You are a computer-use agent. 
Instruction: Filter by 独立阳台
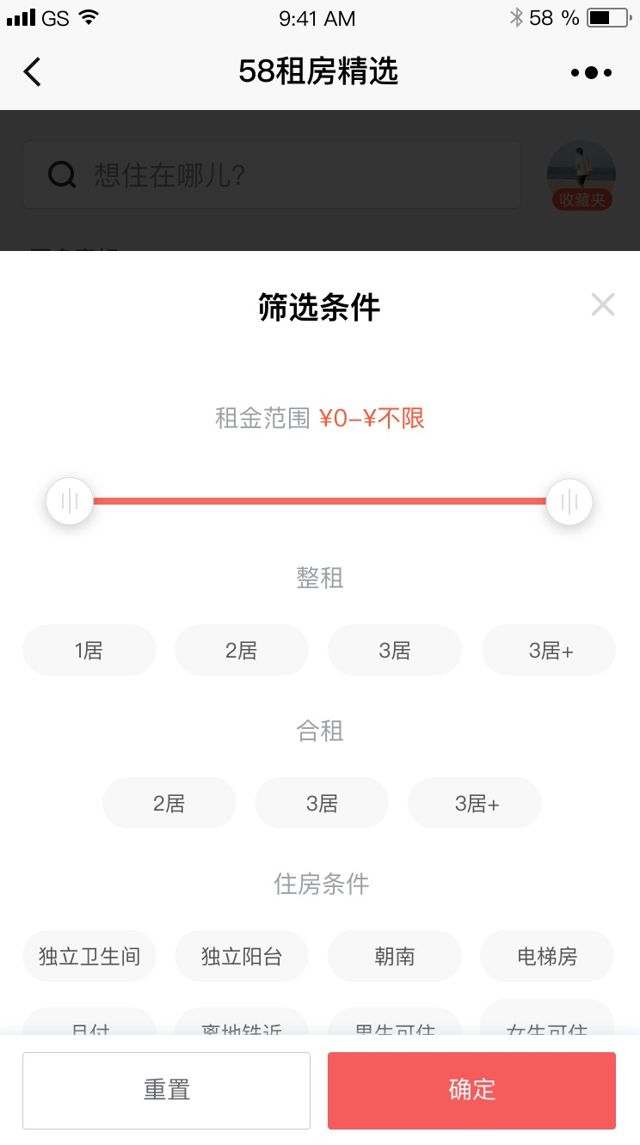[x=241, y=956]
